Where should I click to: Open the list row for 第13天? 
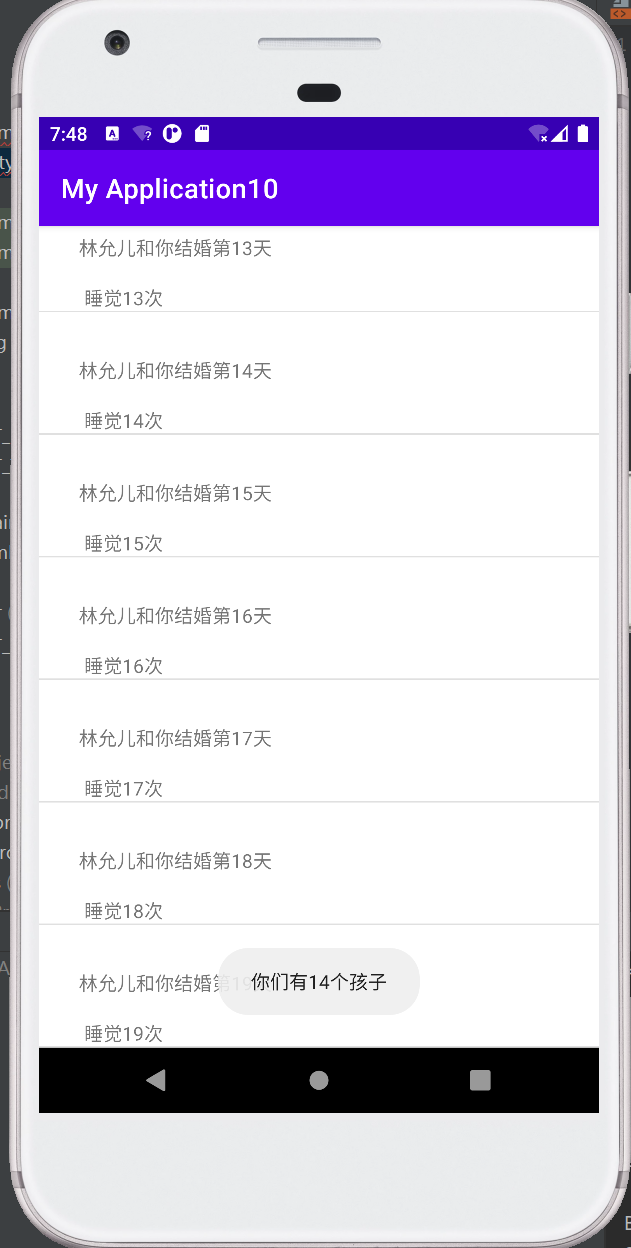(318, 269)
